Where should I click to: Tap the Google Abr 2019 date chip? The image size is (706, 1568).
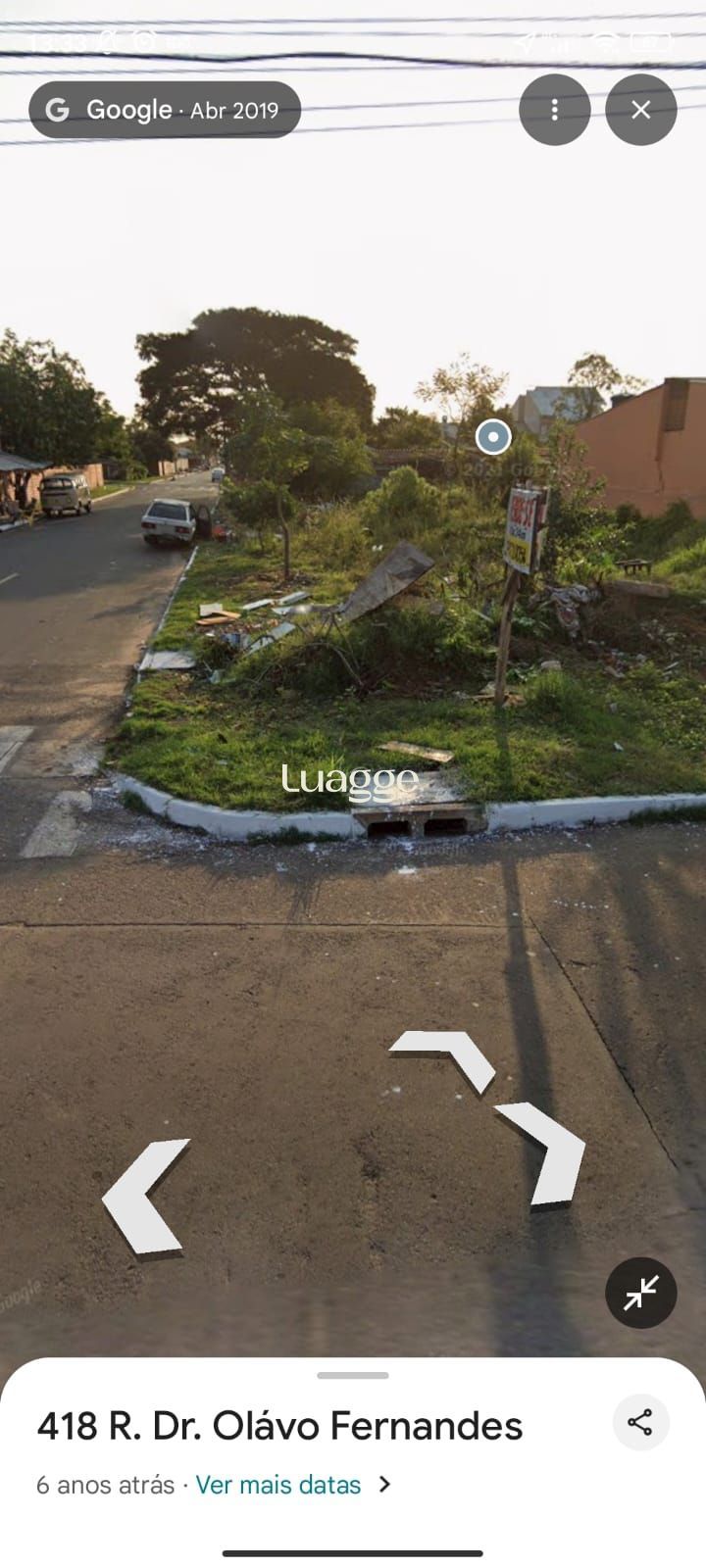[165, 110]
